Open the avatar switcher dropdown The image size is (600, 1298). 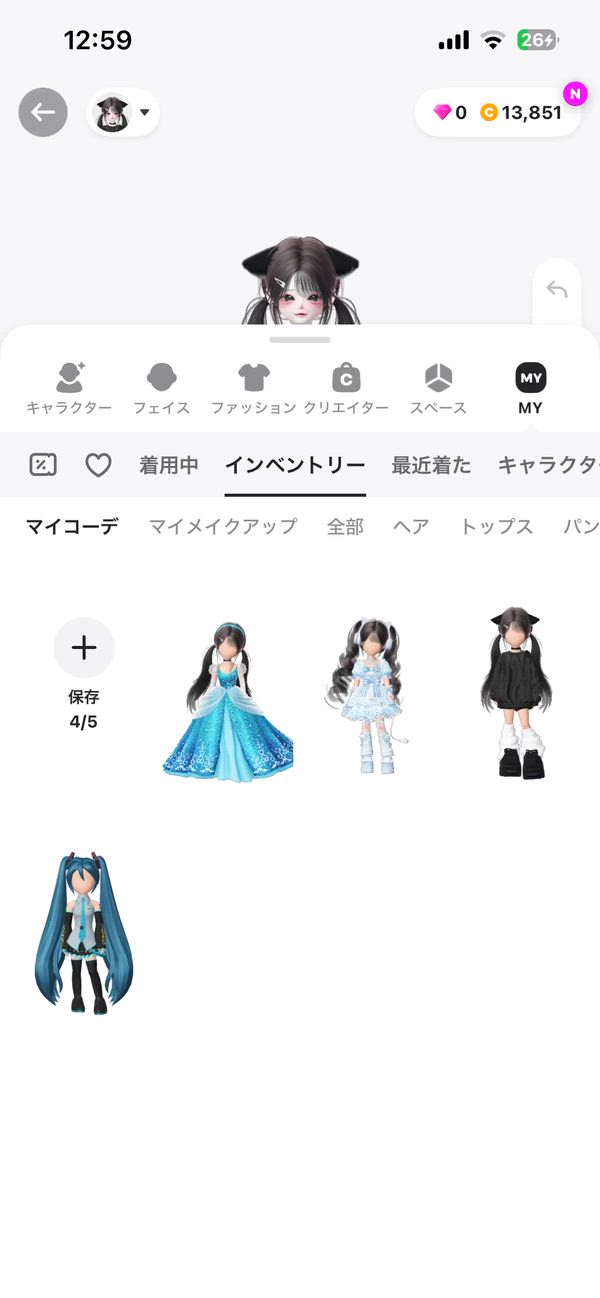click(x=123, y=113)
